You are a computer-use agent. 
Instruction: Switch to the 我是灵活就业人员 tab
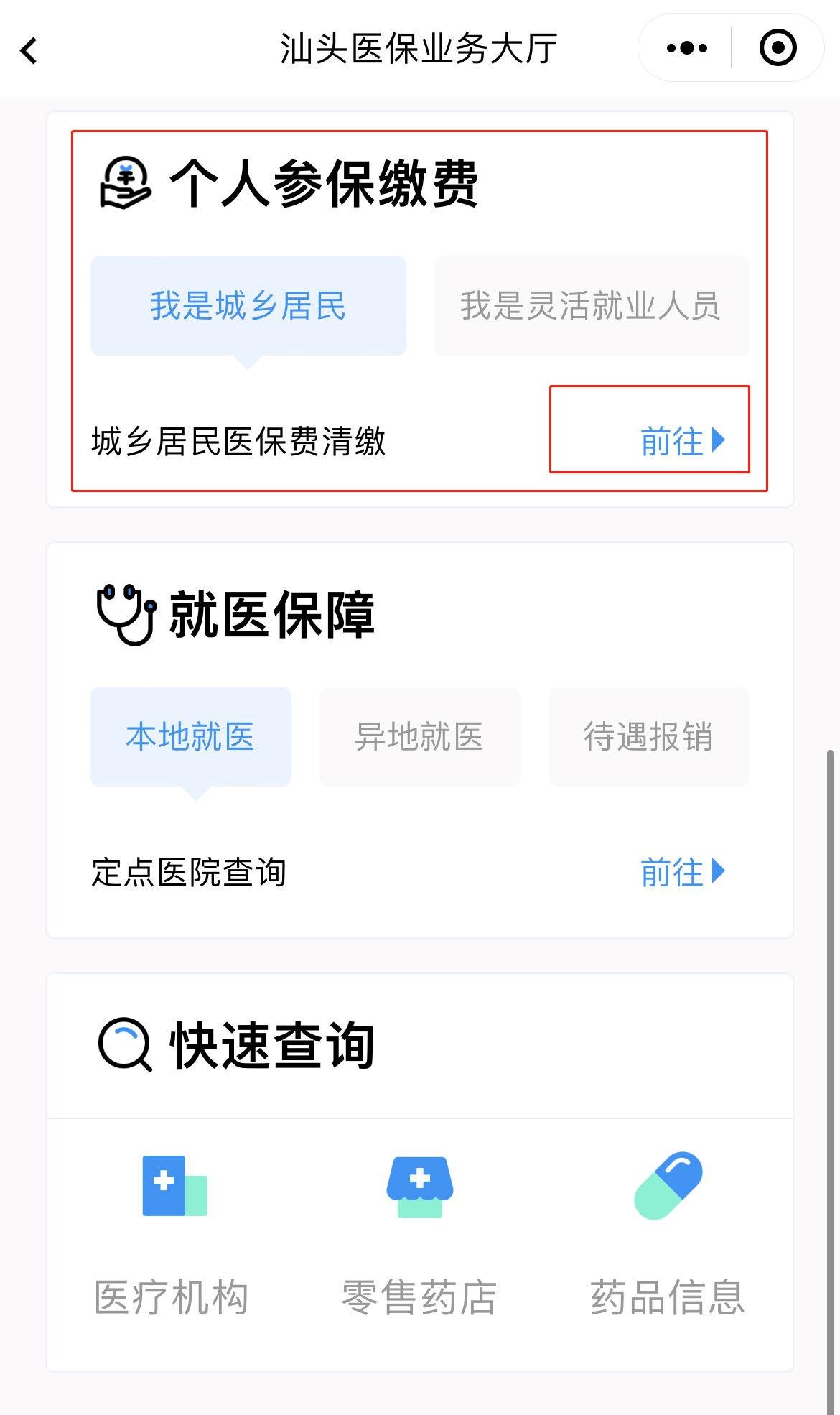591,306
